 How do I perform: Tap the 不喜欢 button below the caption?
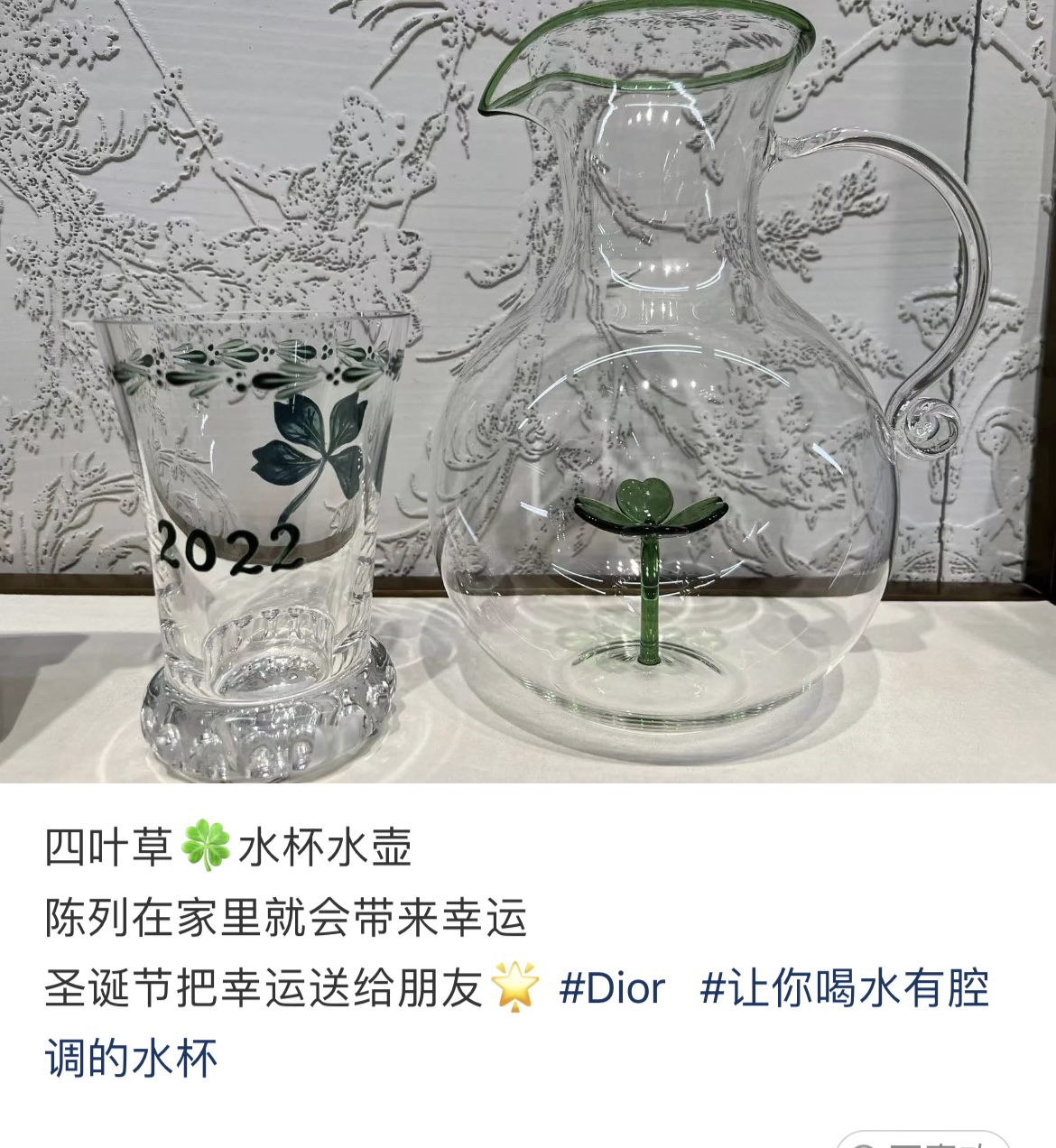pyautogui.click(x=922, y=1140)
